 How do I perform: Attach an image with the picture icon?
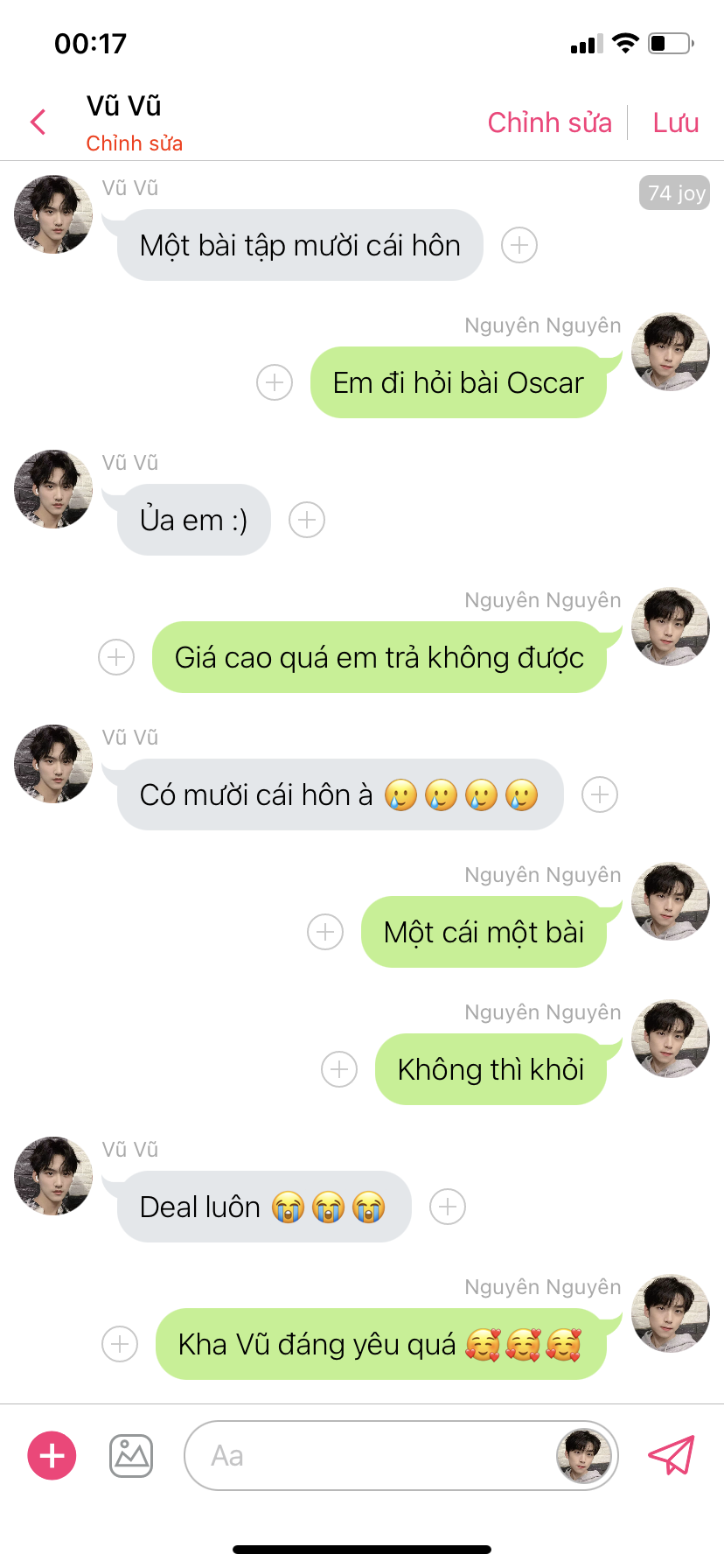click(x=131, y=1456)
